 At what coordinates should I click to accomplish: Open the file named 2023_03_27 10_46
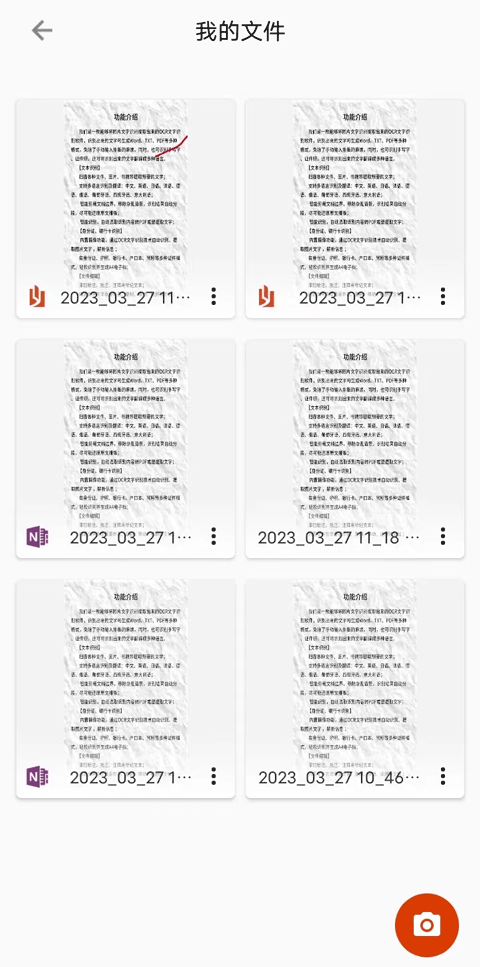pyautogui.click(x=355, y=689)
